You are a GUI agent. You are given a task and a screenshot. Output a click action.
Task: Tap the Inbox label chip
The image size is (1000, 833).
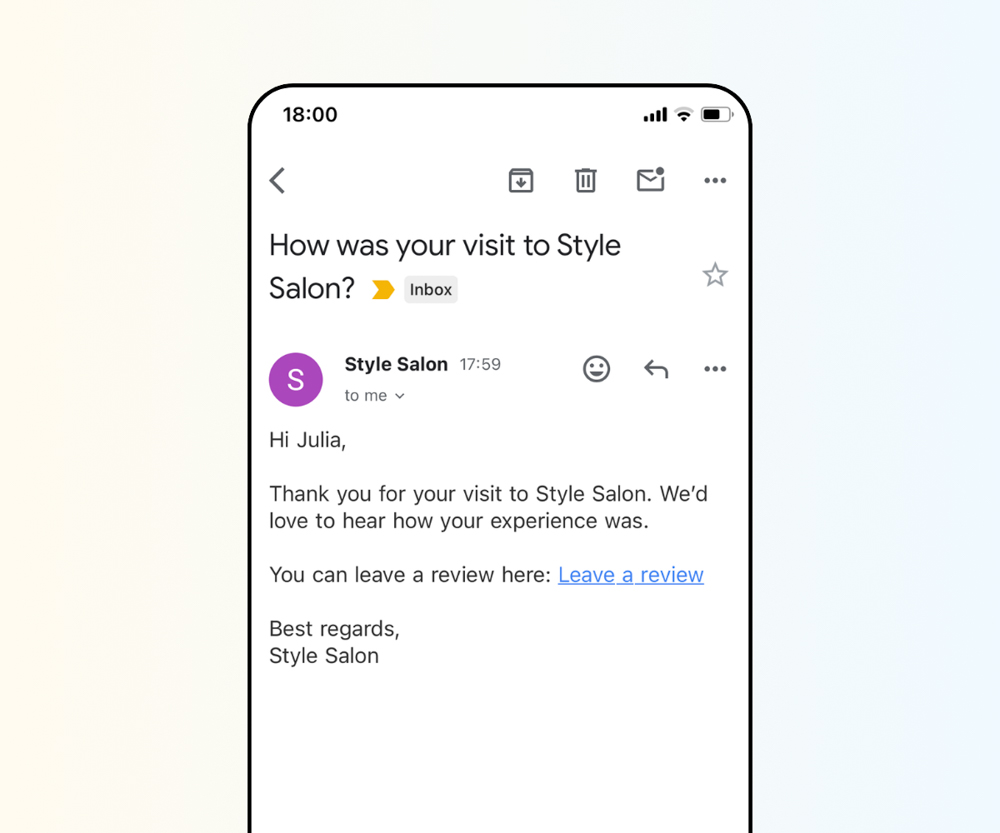tap(431, 290)
